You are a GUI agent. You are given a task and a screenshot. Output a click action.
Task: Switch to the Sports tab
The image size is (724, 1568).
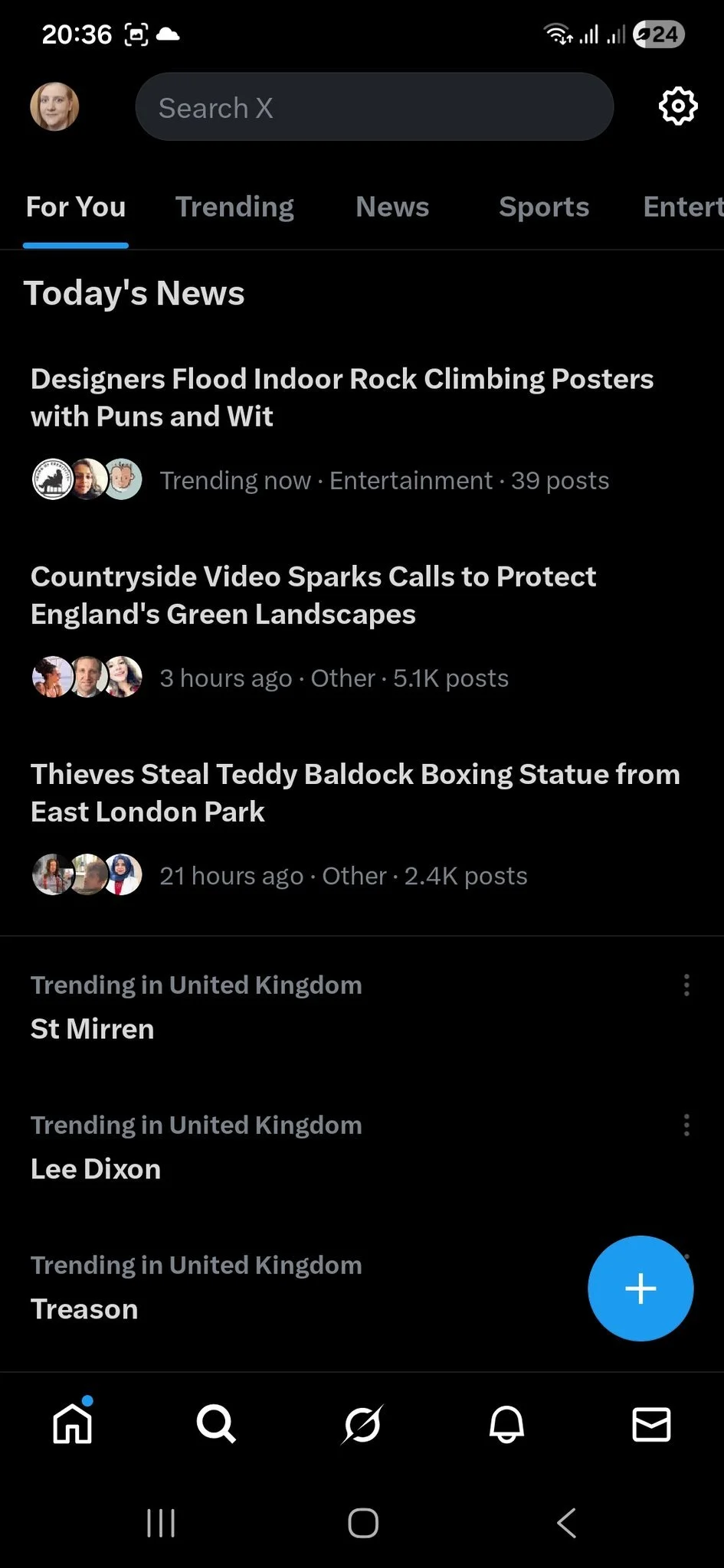(544, 207)
